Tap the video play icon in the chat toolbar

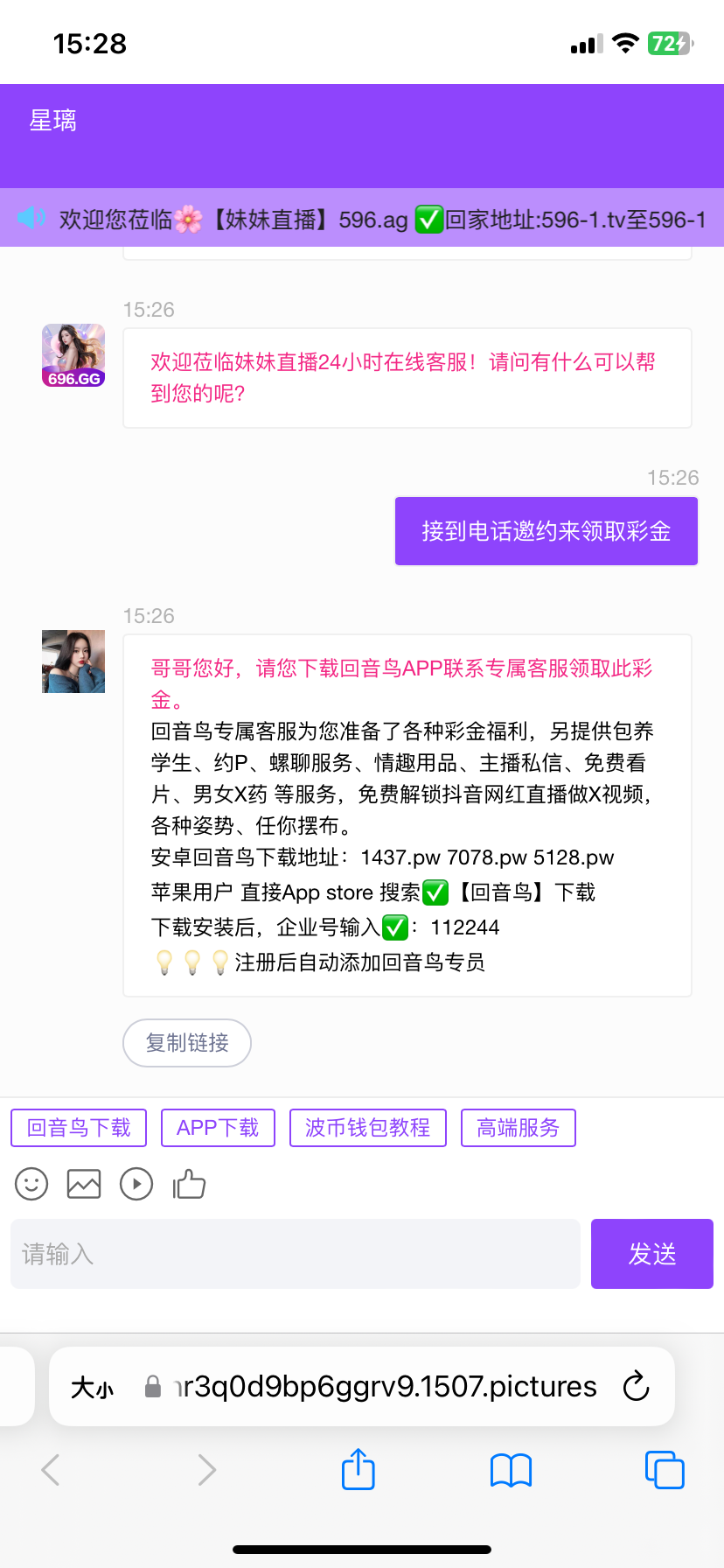pos(136,1185)
